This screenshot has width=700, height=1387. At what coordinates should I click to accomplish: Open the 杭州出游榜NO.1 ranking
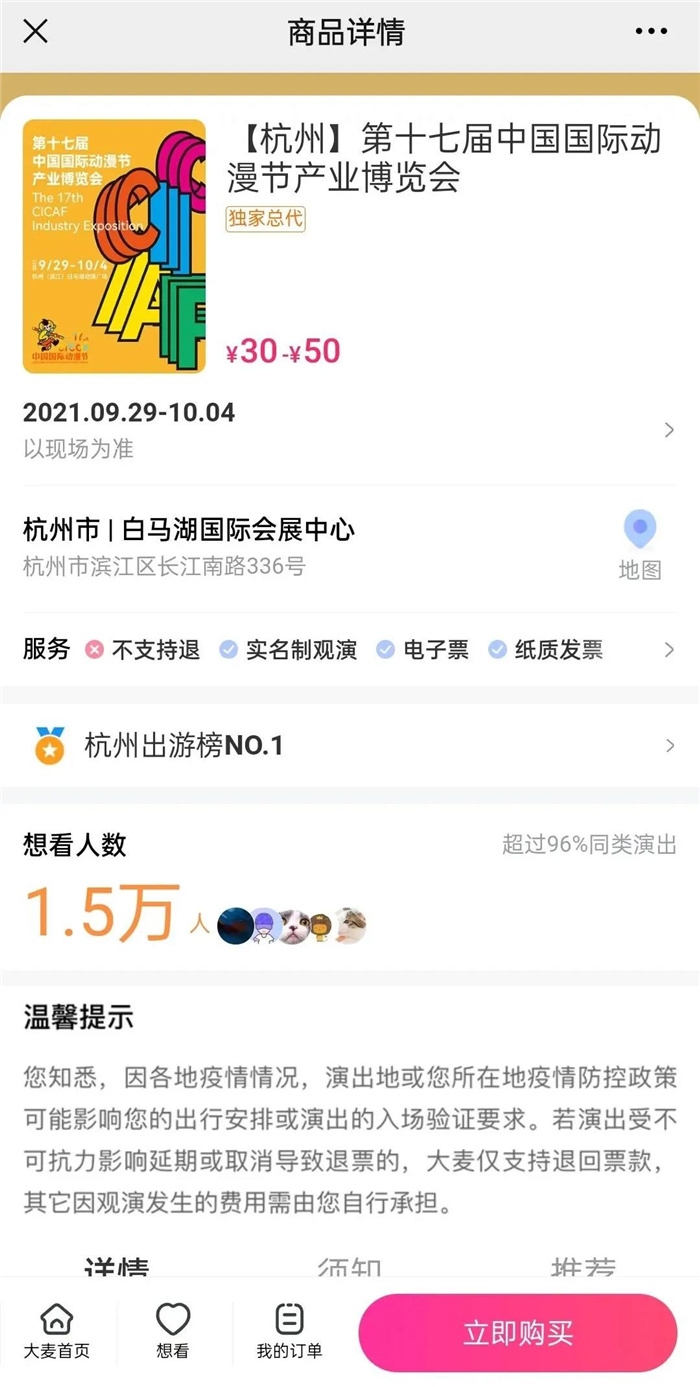coord(350,745)
